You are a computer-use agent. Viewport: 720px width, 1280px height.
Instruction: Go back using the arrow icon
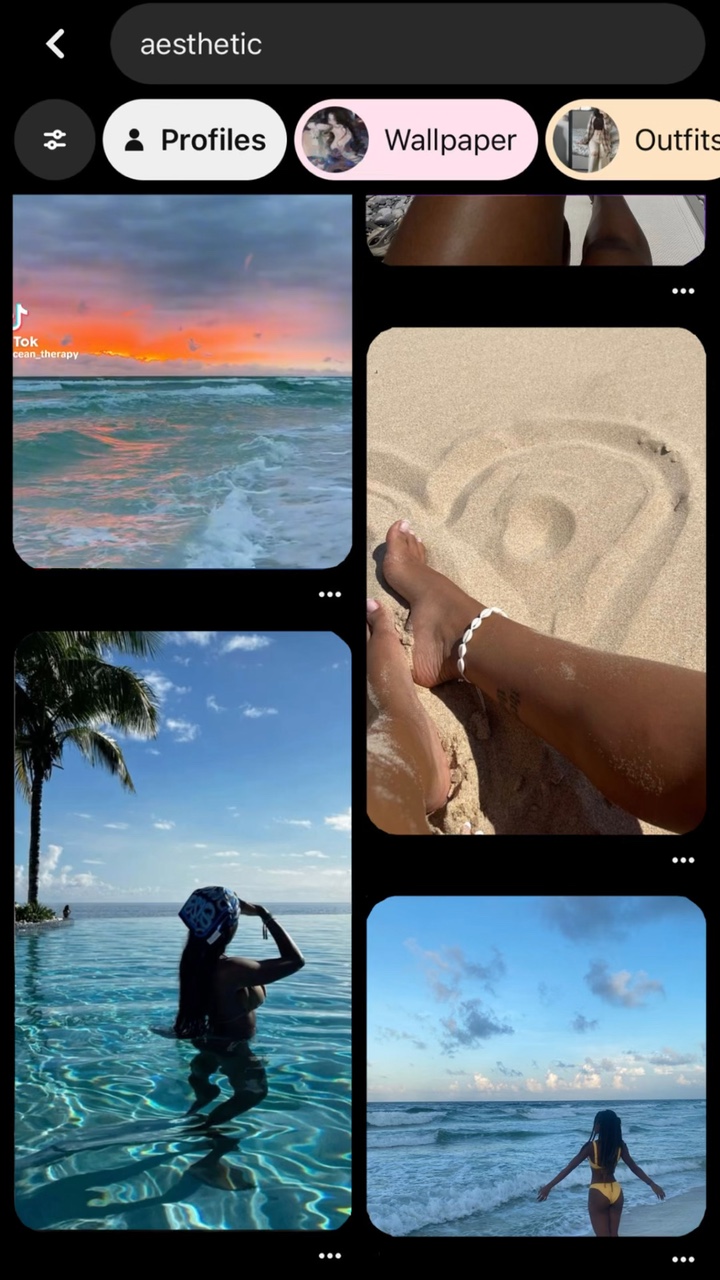point(55,43)
